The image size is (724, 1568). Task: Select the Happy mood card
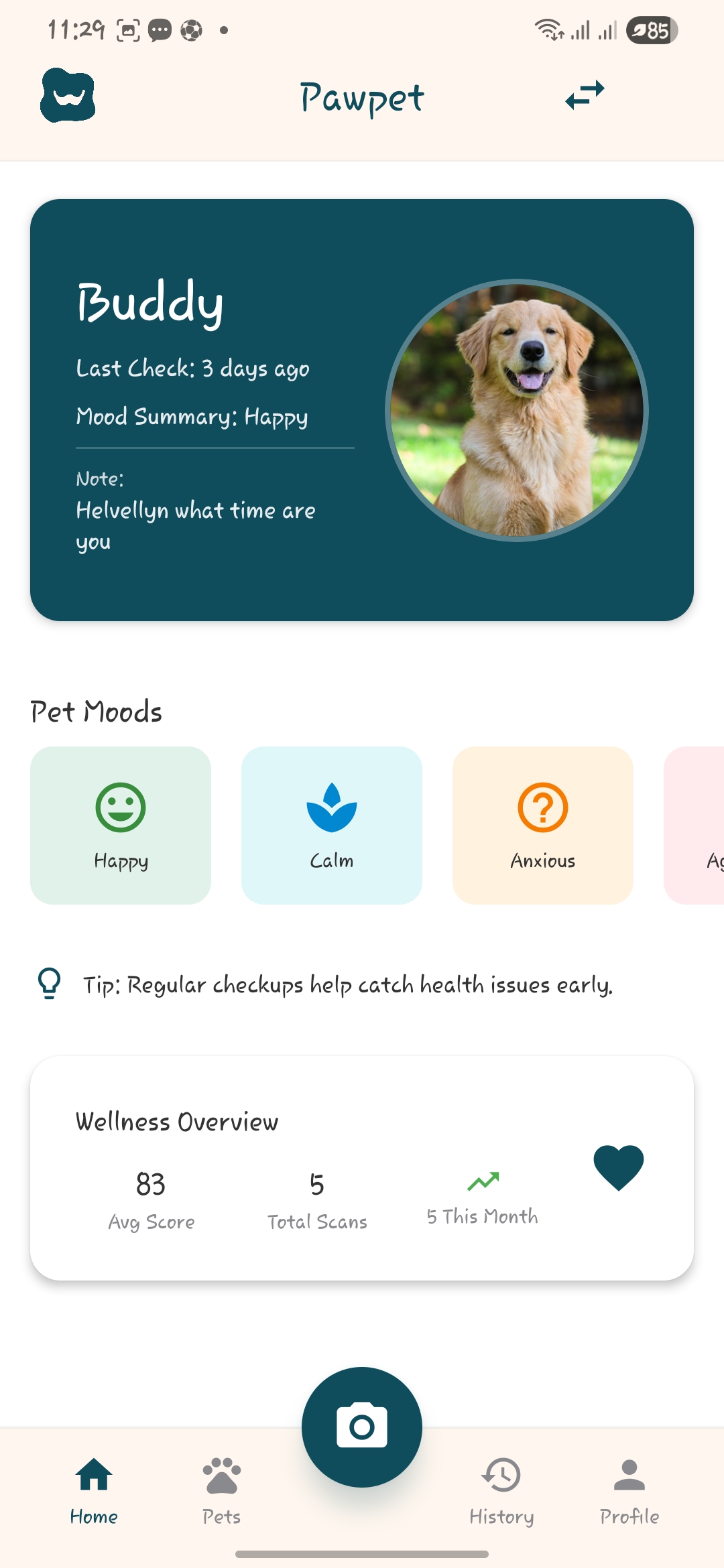pyautogui.click(x=121, y=825)
